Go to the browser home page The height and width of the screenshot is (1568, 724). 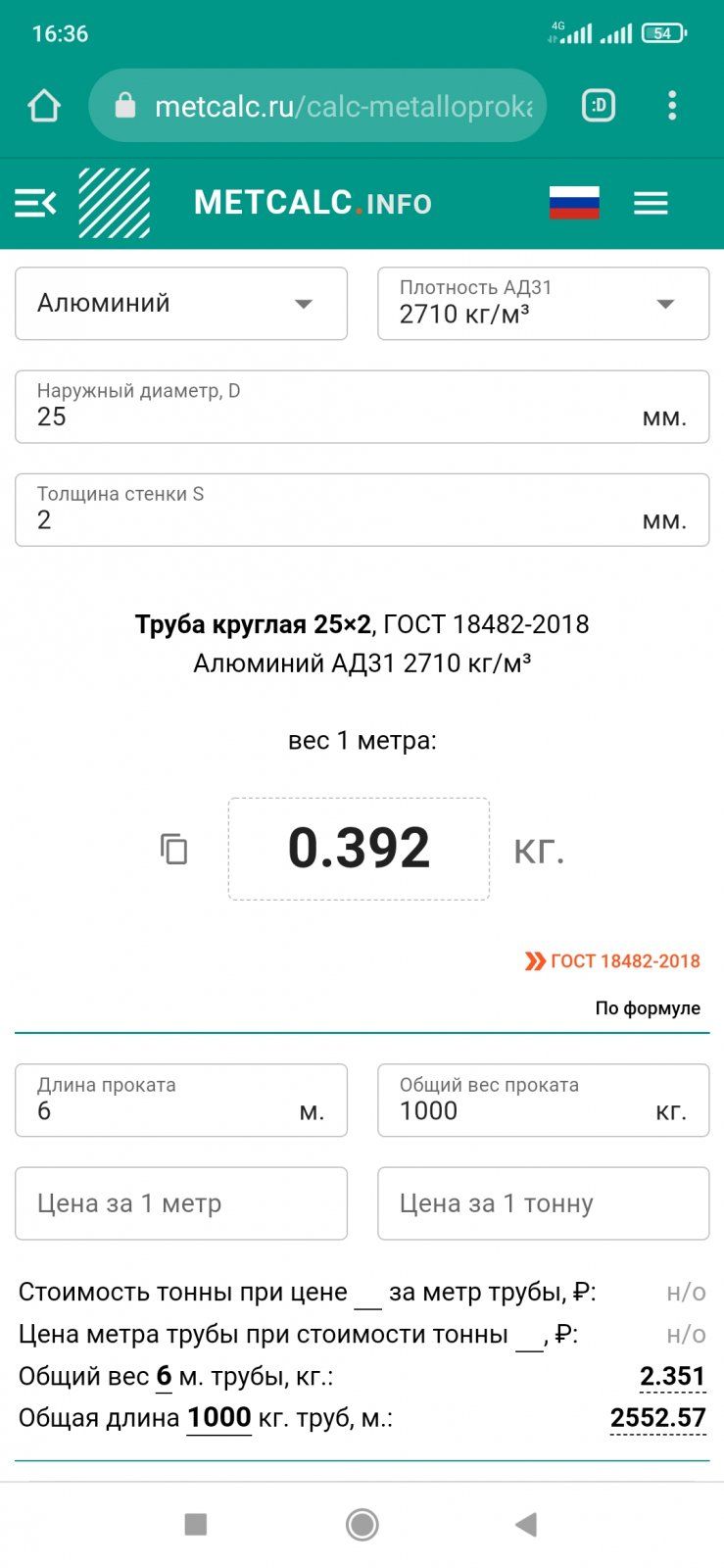pyautogui.click(x=44, y=106)
